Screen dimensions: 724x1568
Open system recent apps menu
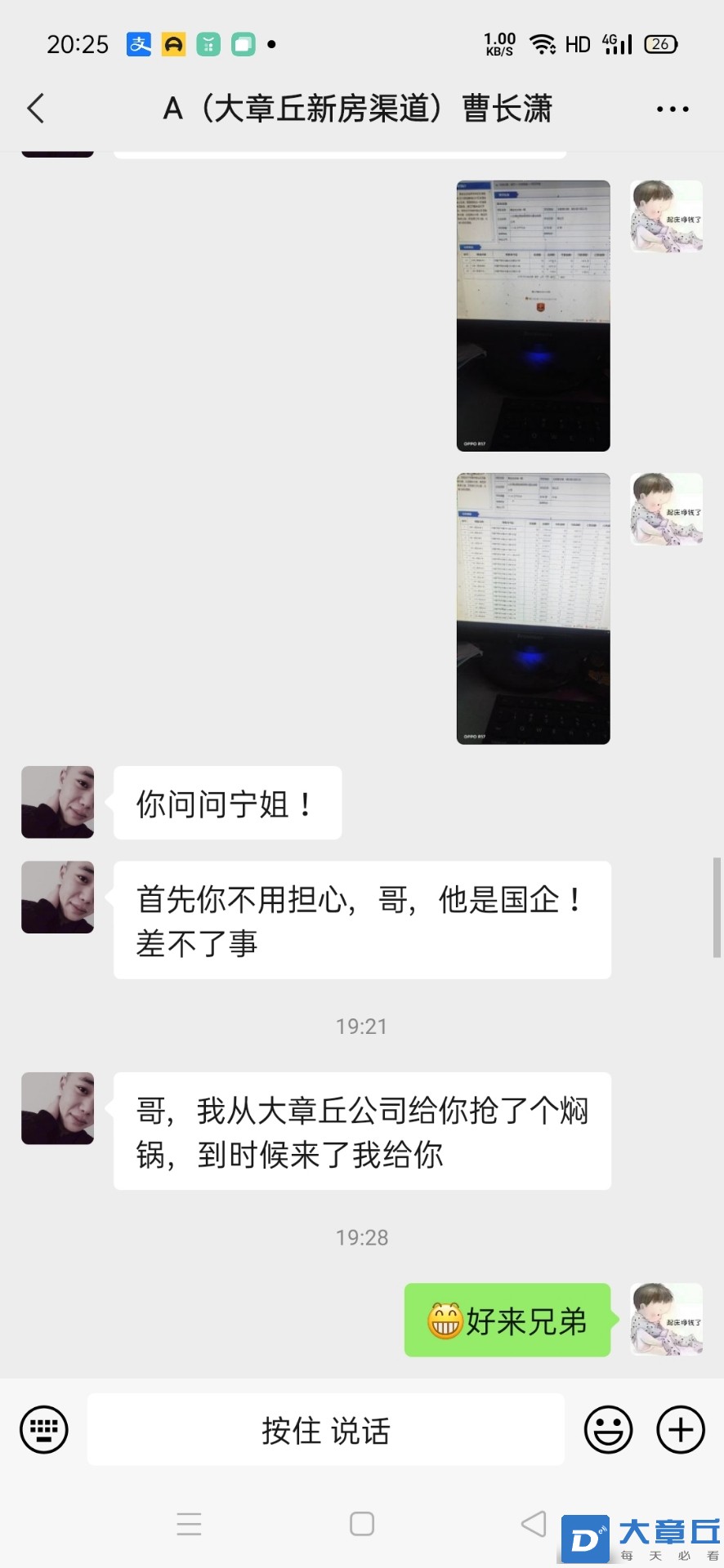coord(189,1524)
